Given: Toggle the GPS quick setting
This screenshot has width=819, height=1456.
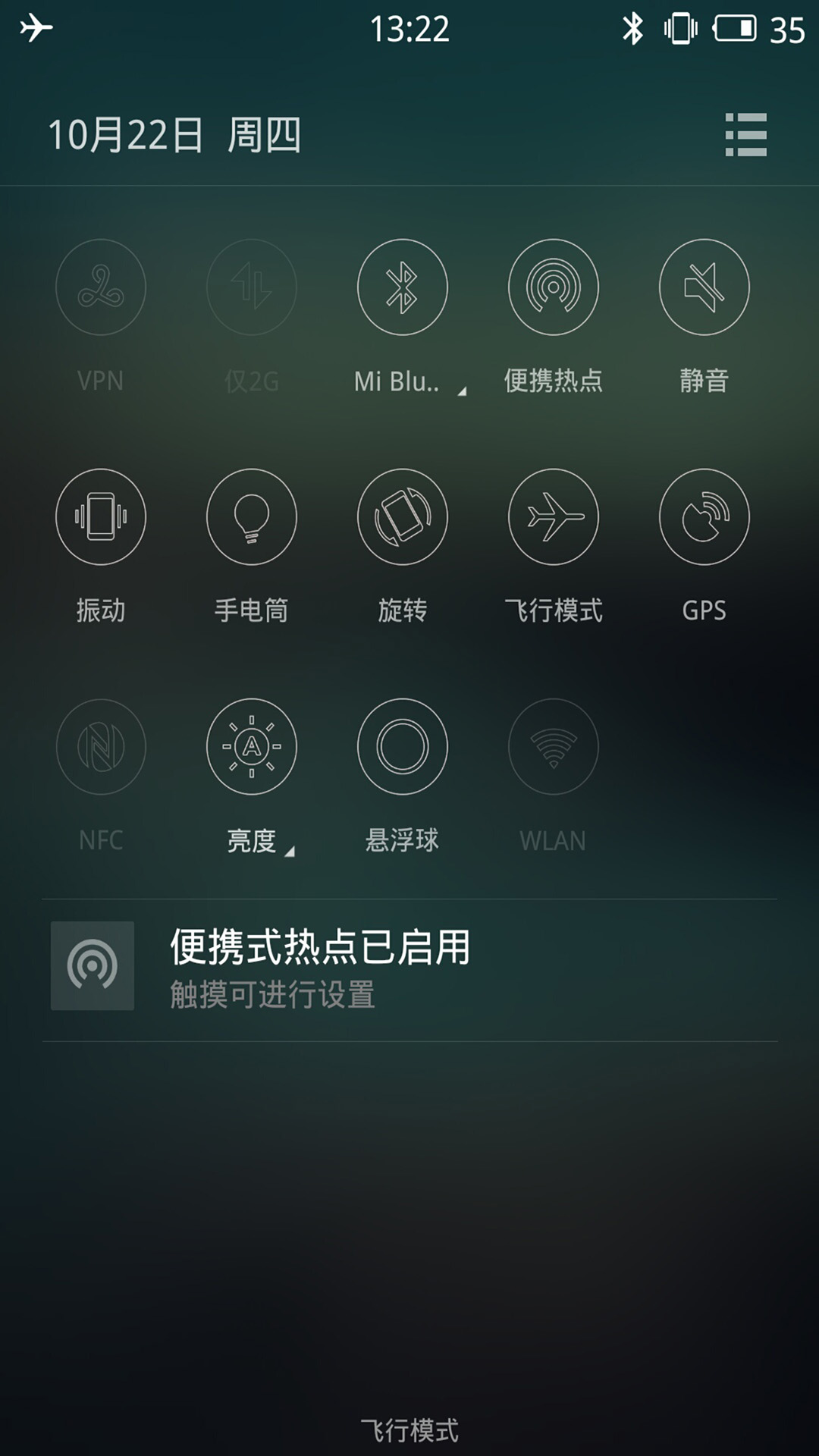Looking at the screenshot, I should 704,517.
